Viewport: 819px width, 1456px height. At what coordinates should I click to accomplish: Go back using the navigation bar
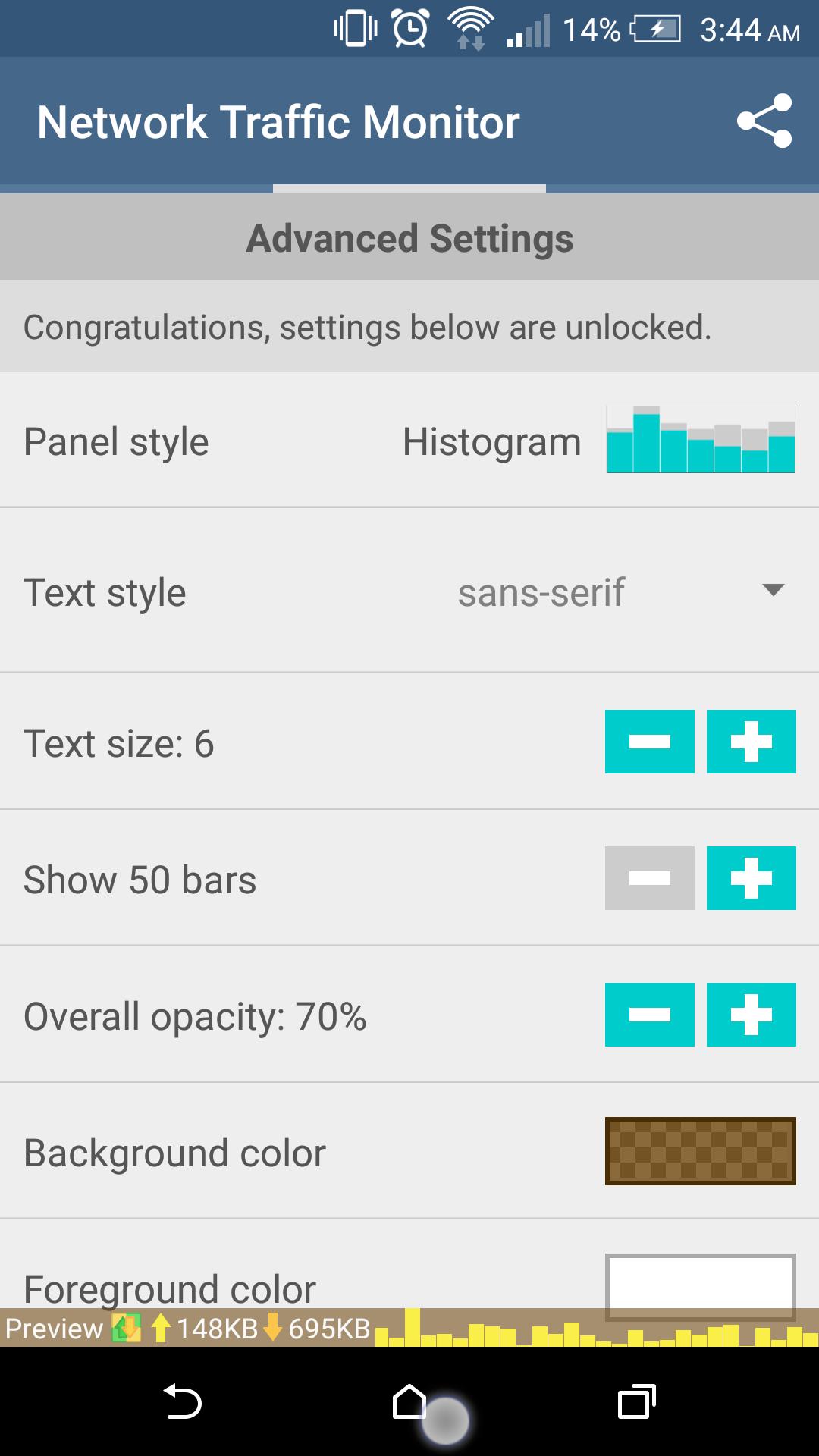click(182, 1401)
